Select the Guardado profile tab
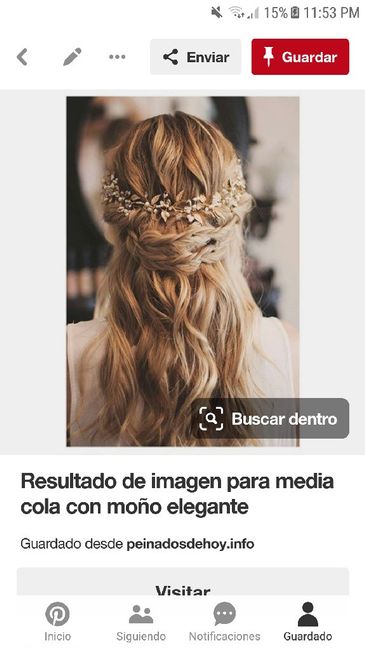 click(x=308, y=622)
